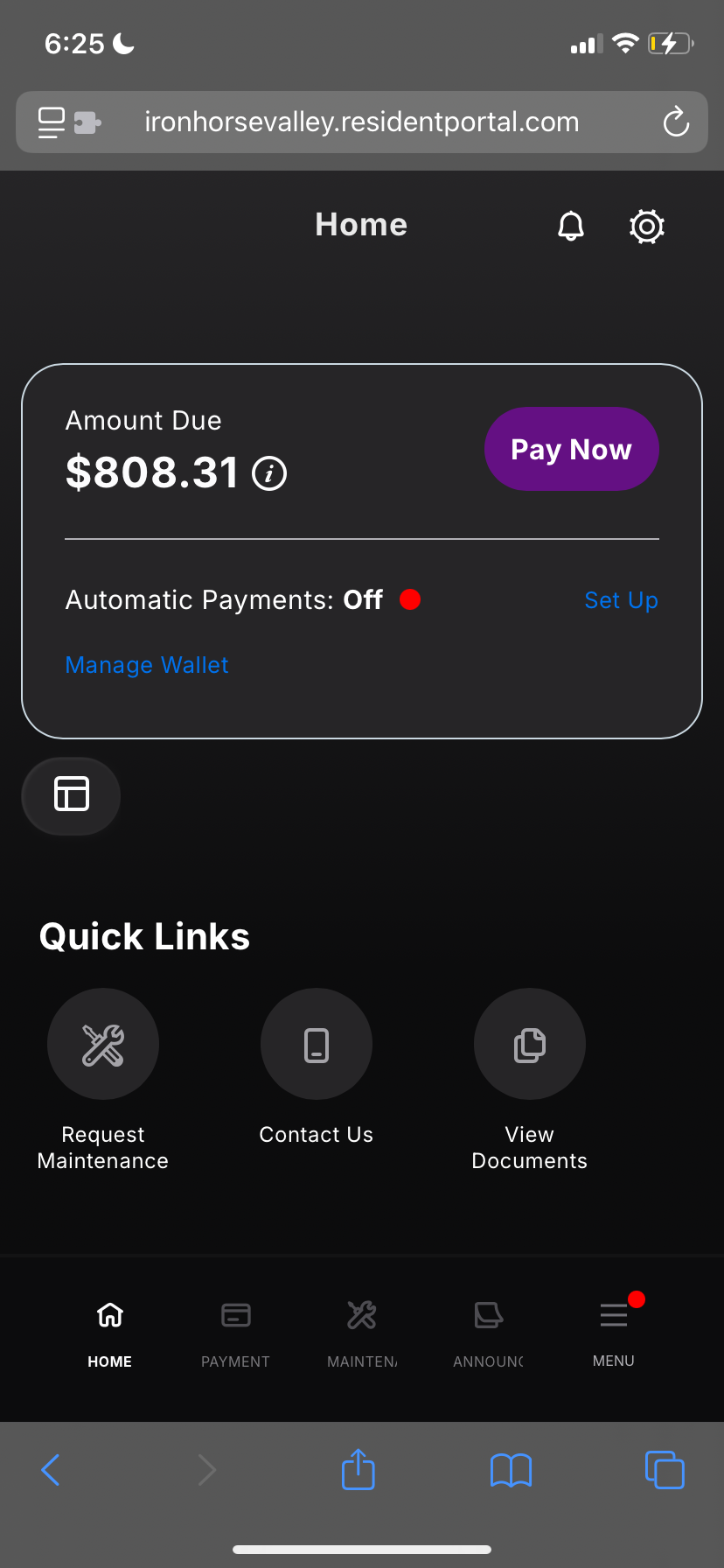Set Up automatic payments
The image size is (724, 1568).
621,600
